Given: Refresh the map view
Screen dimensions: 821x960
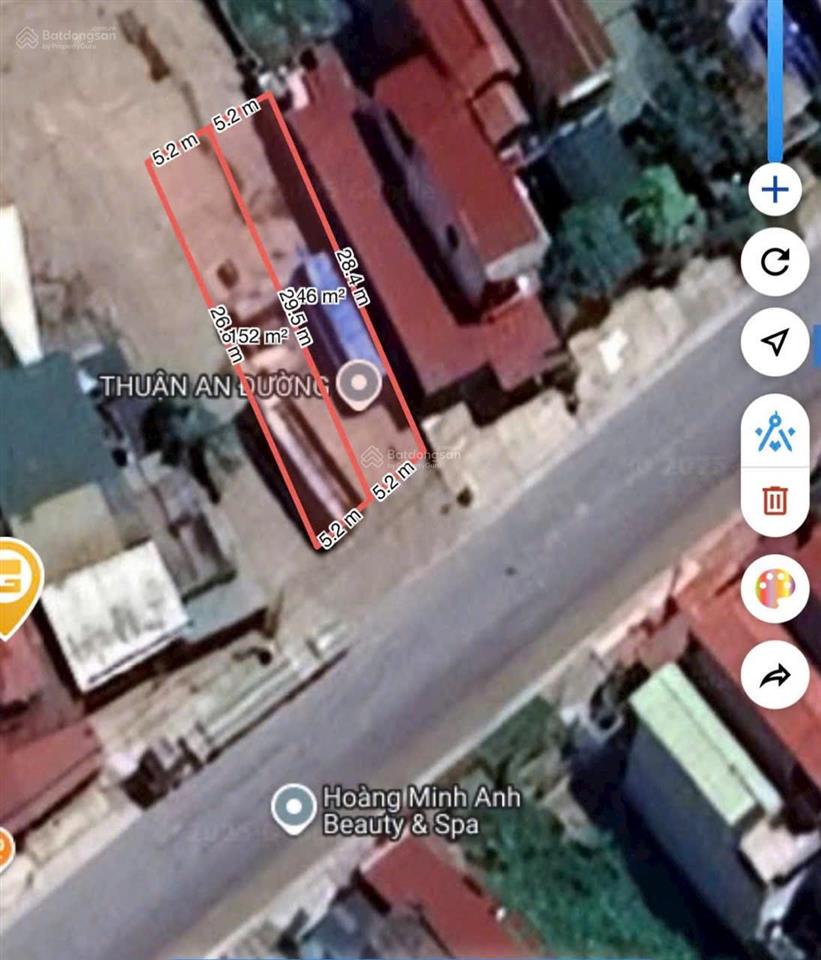Looking at the screenshot, I should [x=777, y=264].
